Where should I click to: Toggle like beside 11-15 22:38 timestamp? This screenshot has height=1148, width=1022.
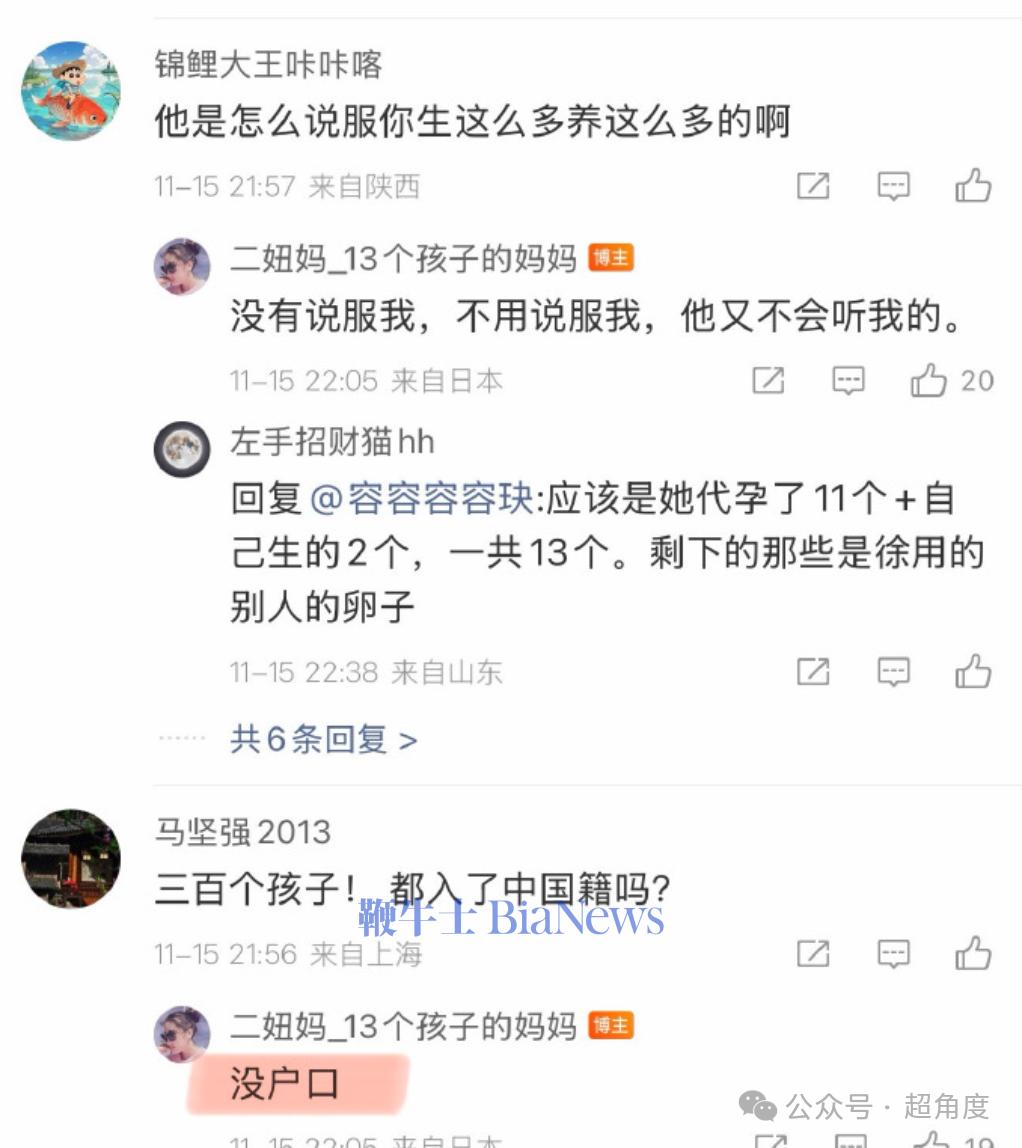tap(973, 672)
